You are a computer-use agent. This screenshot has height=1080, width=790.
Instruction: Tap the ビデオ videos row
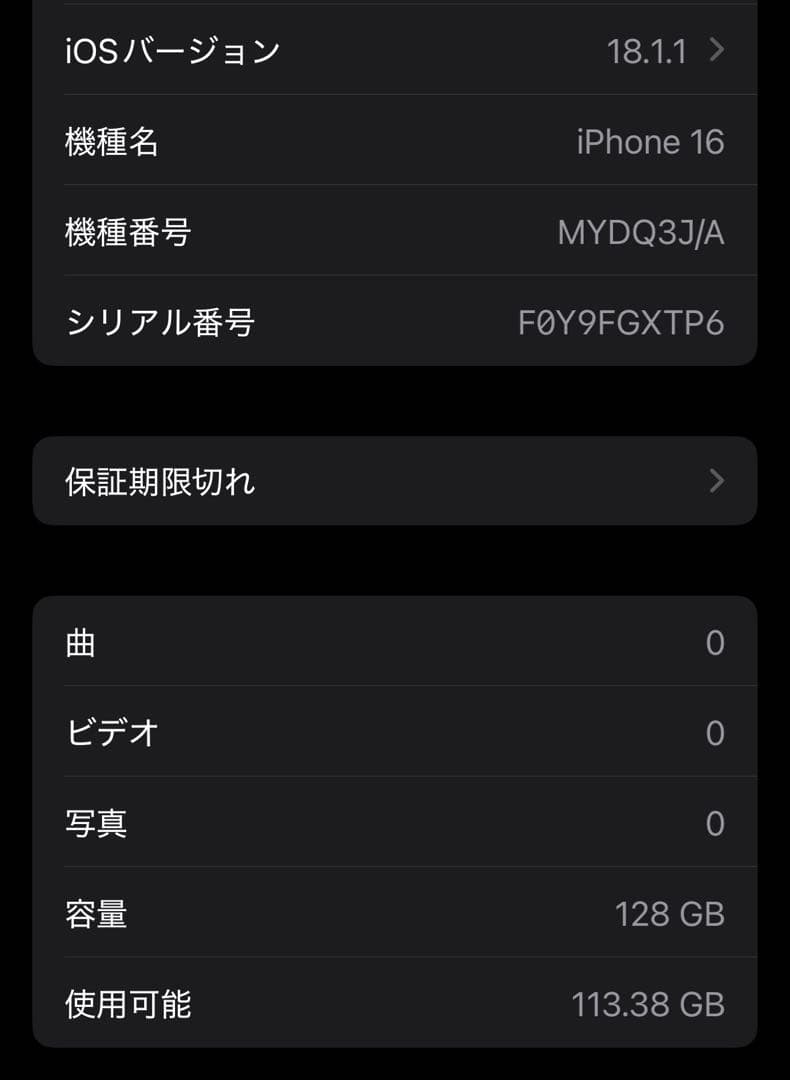pyautogui.click(x=395, y=733)
